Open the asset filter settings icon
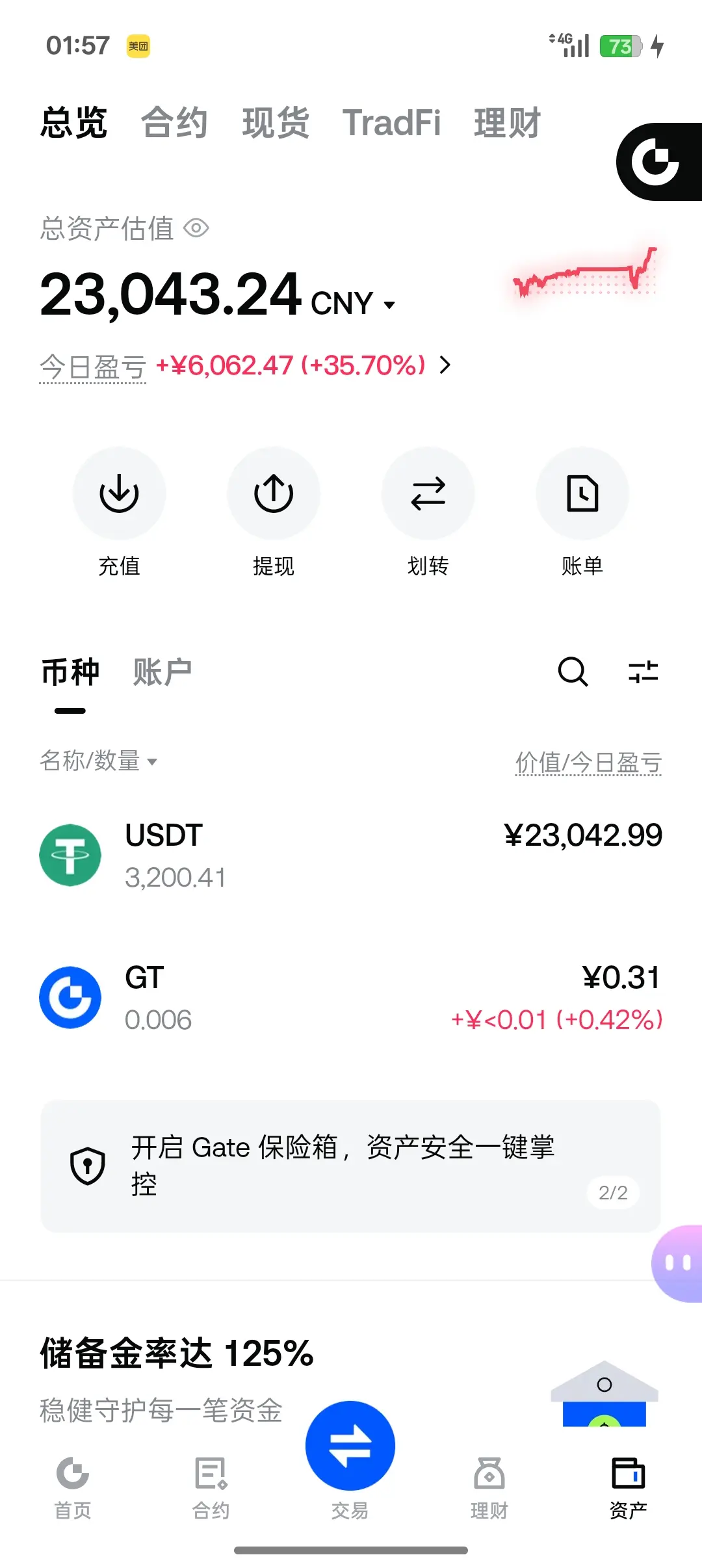The width and height of the screenshot is (702, 1568). tap(643, 672)
